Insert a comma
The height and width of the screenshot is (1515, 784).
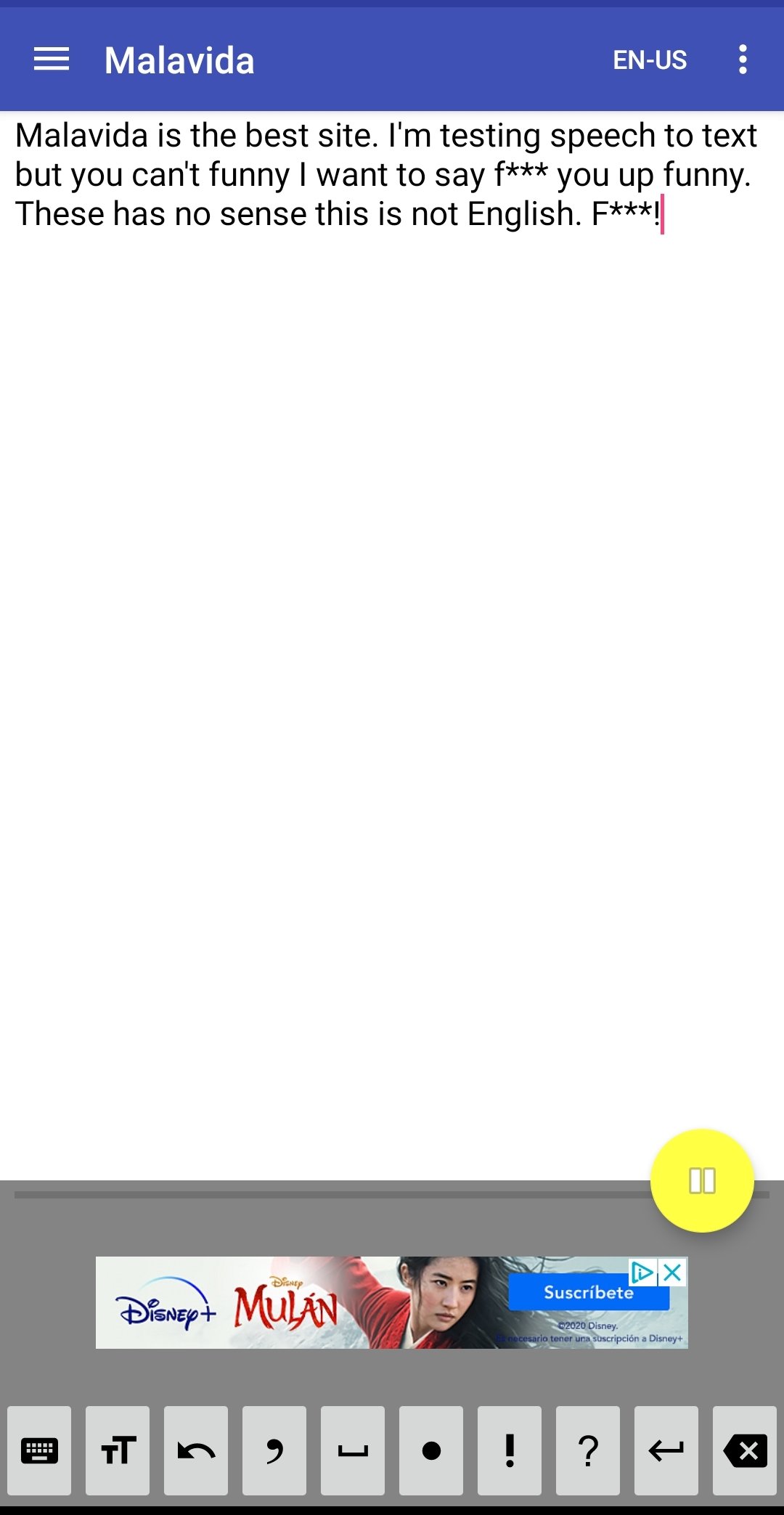(x=274, y=1450)
